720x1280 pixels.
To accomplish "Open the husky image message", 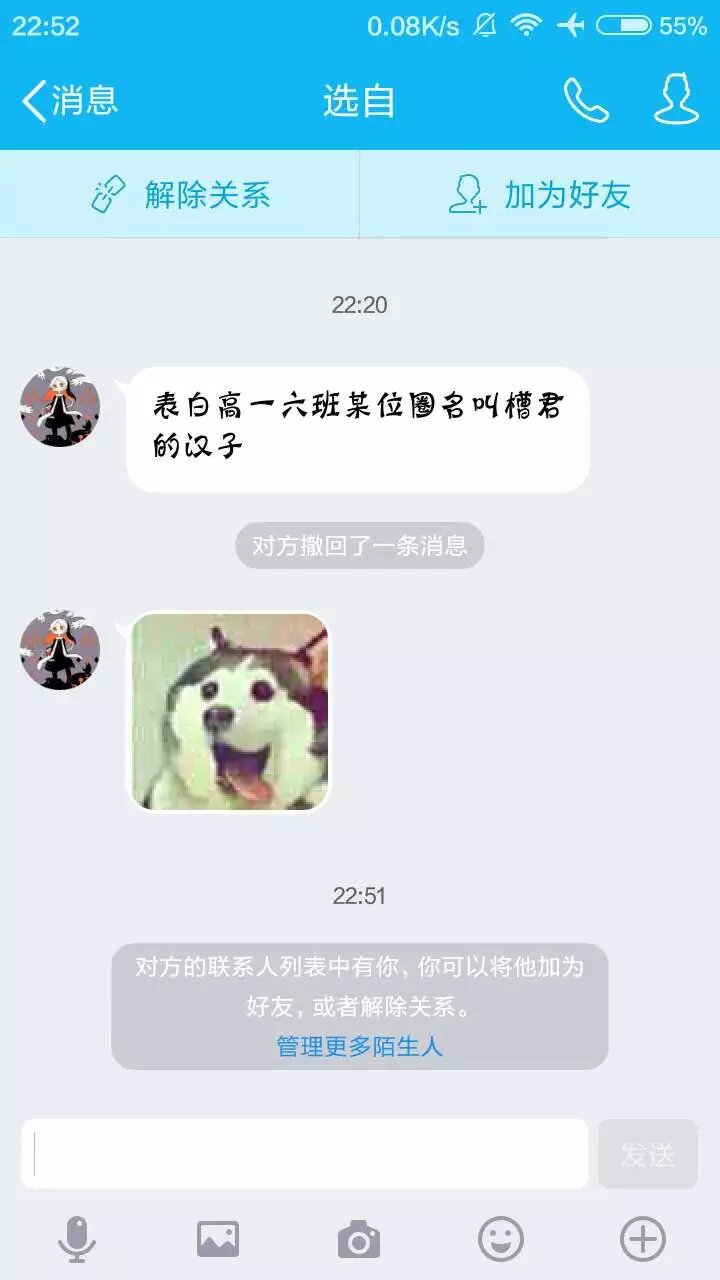I will (229, 711).
